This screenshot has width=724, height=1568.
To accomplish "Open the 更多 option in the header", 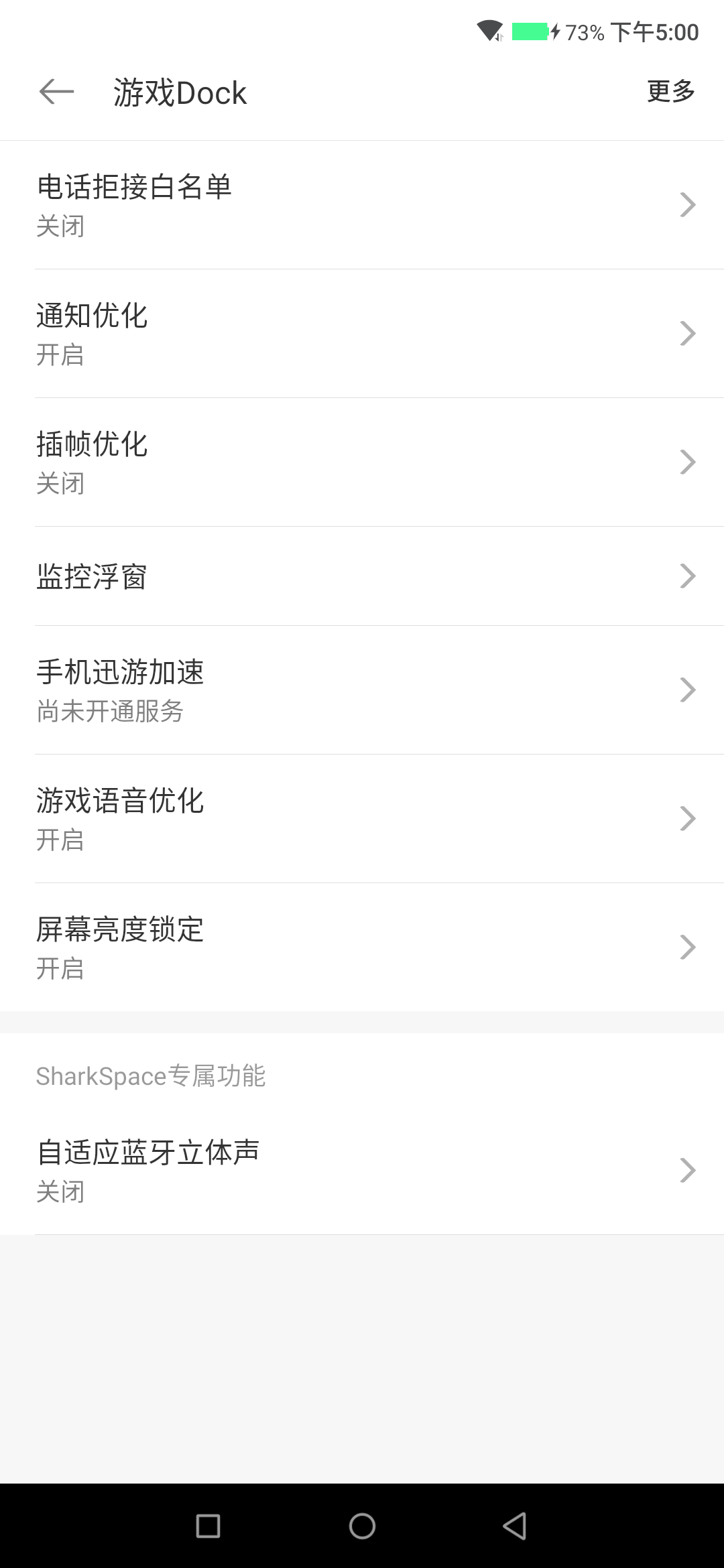I will click(x=670, y=92).
